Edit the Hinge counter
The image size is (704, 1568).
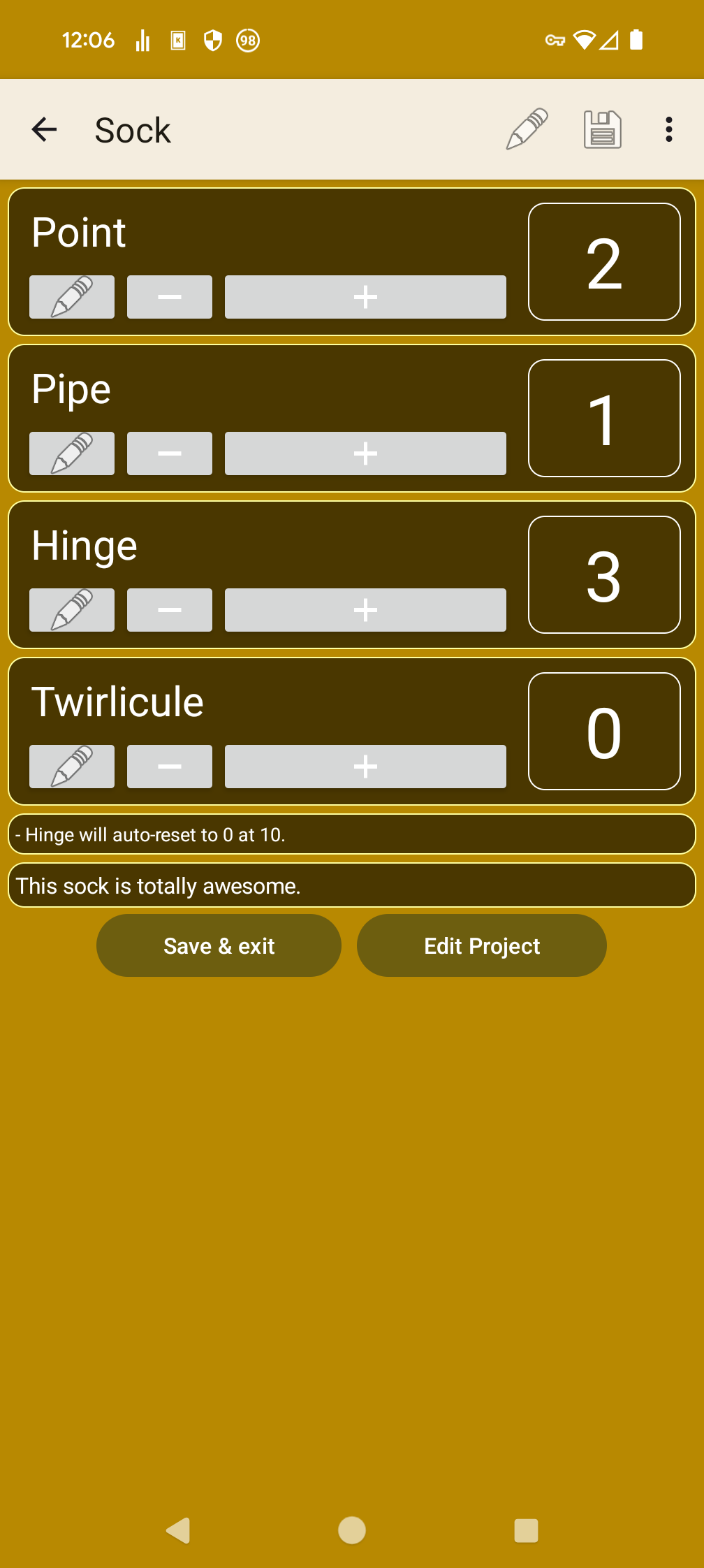(72, 610)
